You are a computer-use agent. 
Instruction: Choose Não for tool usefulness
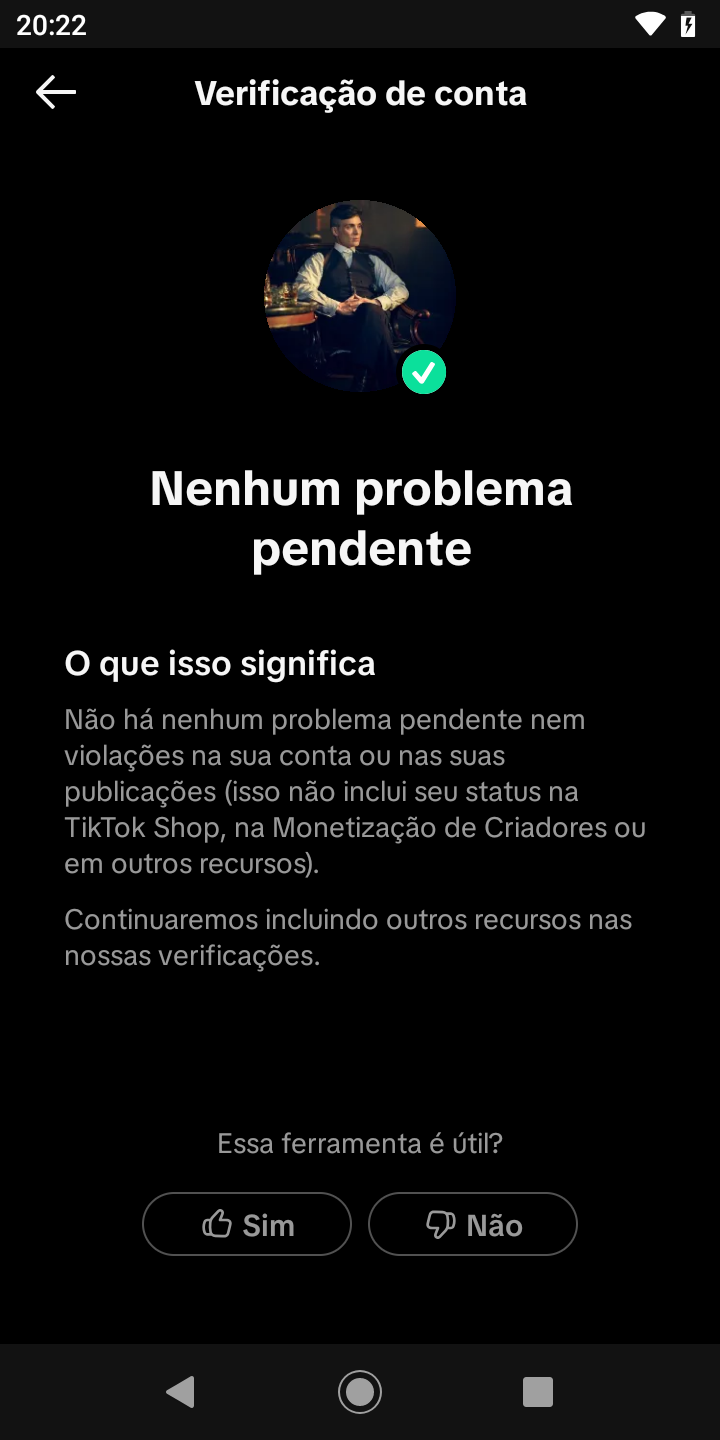point(473,1224)
